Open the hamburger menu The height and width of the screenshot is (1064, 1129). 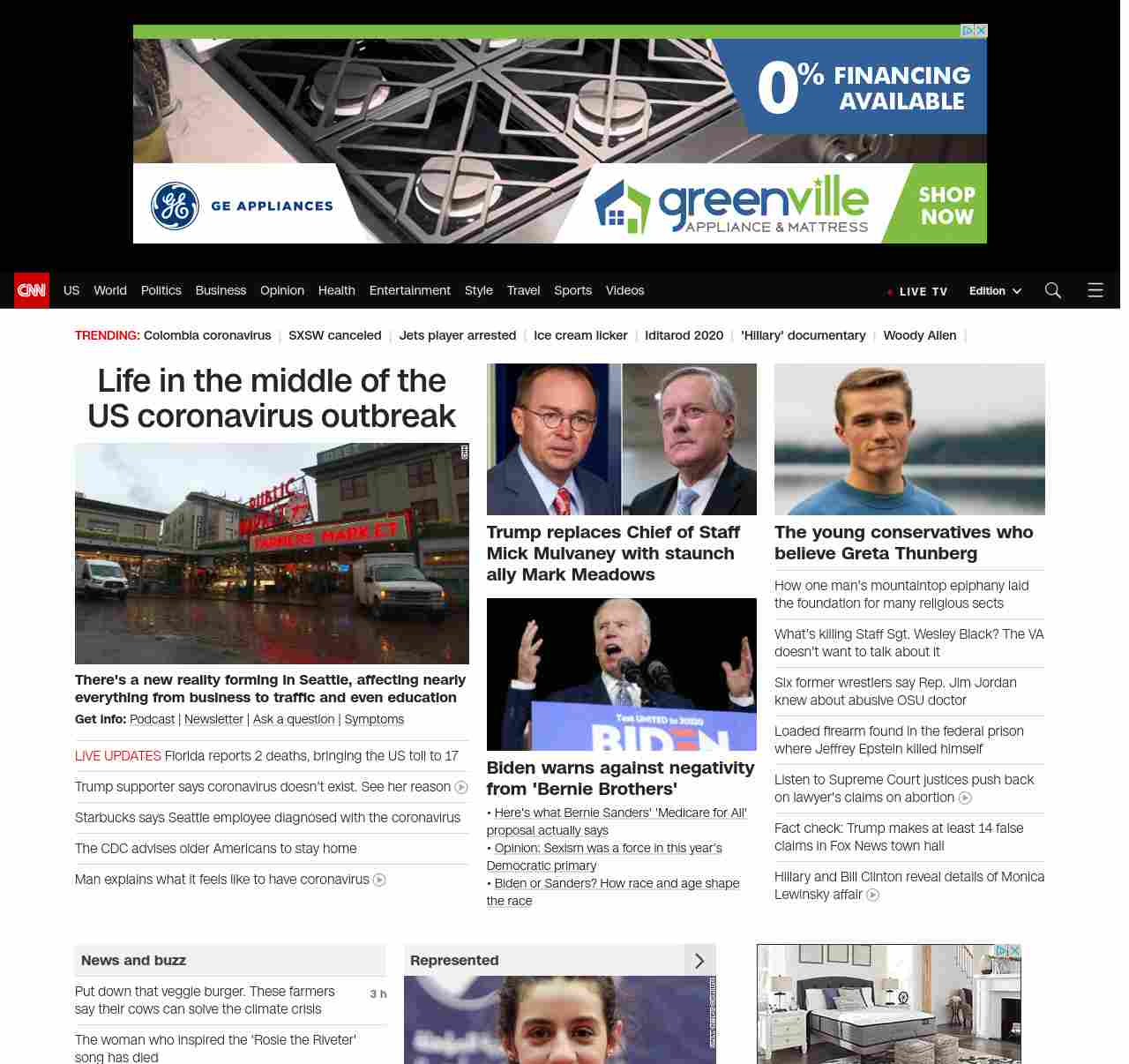(x=1095, y=290)
